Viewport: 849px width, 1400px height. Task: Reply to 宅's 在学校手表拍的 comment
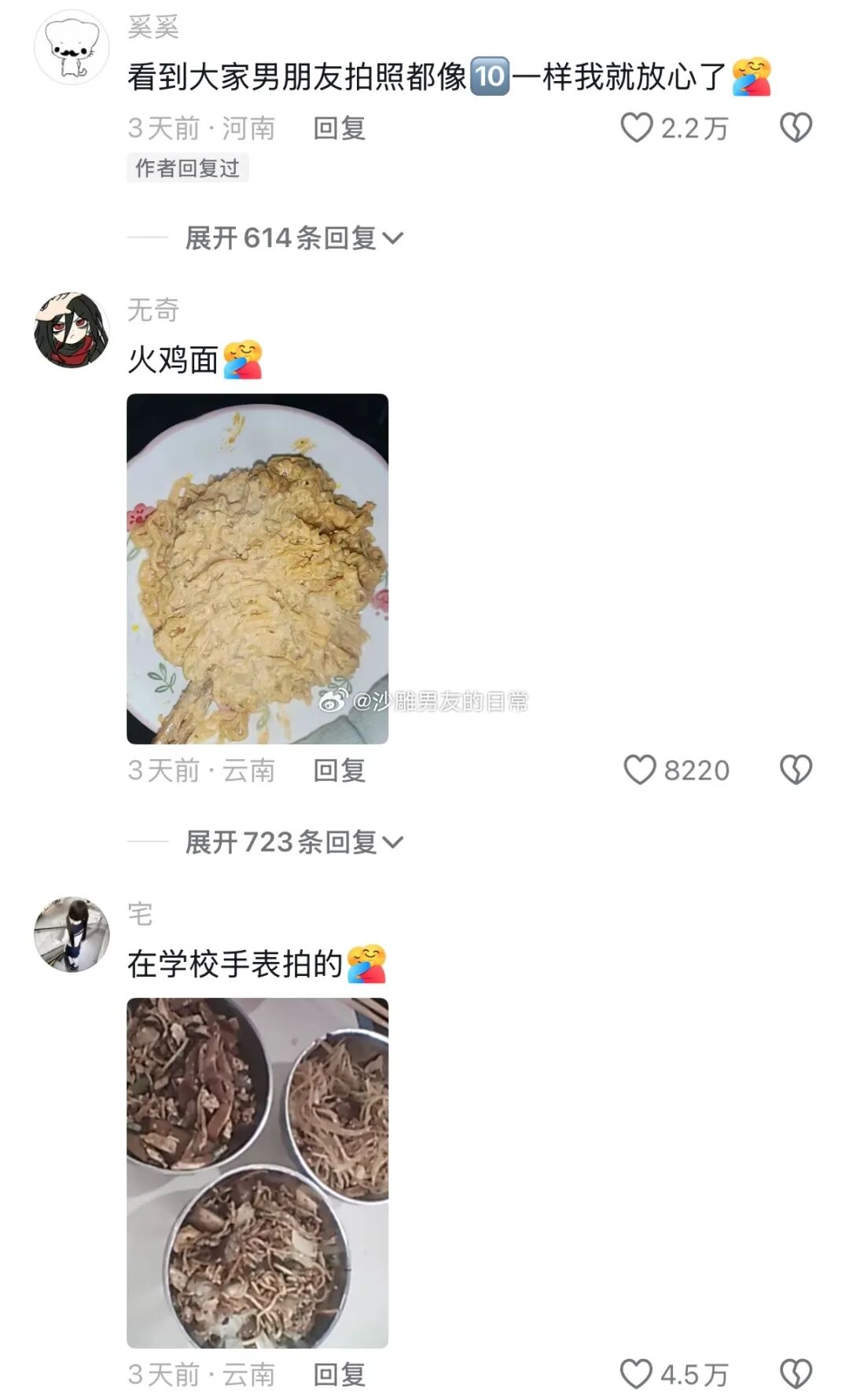pyautogui.click(x=340, y=1374)
